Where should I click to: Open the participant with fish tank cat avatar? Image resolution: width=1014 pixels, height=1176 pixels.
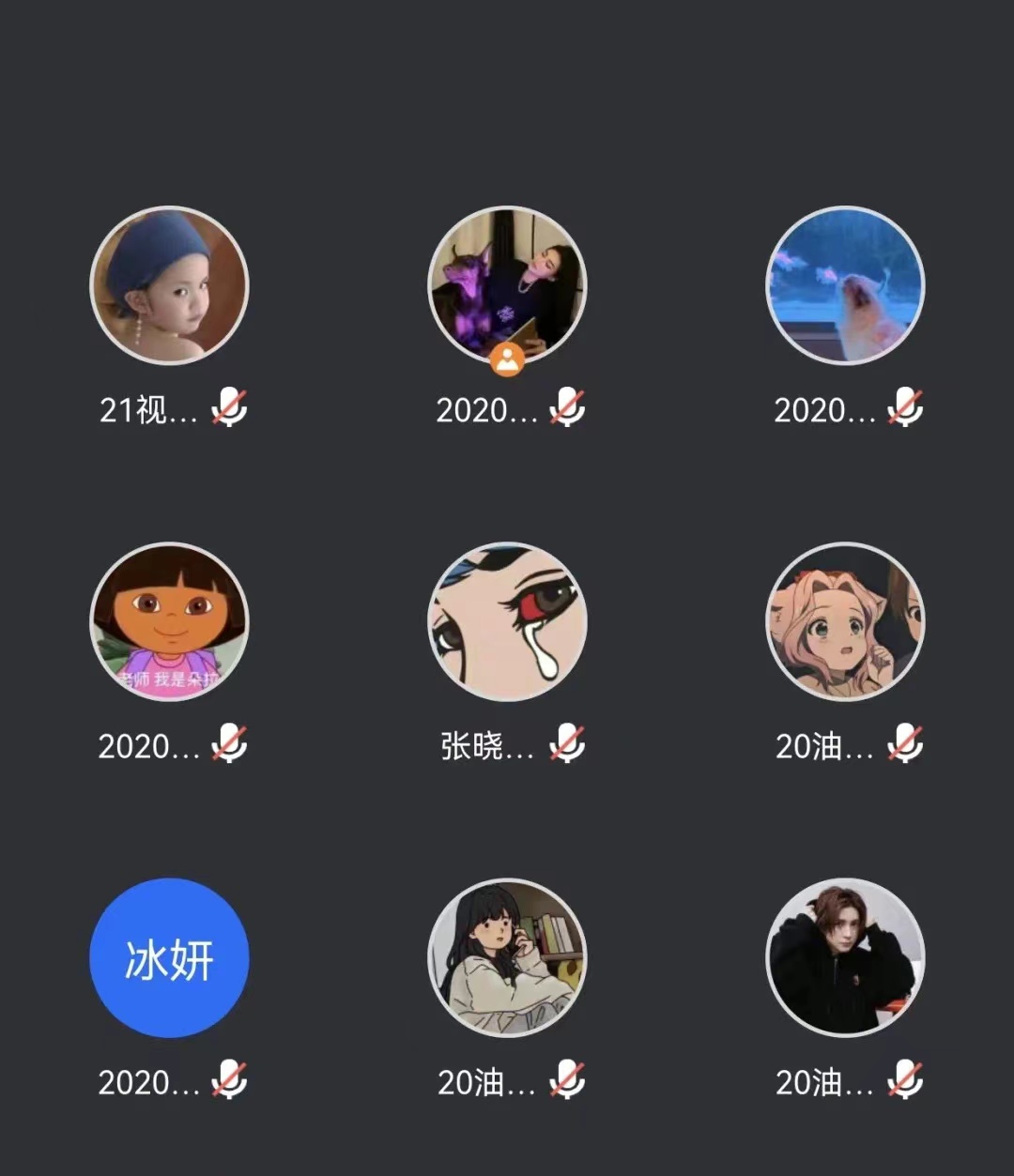[x=845, y=285]
